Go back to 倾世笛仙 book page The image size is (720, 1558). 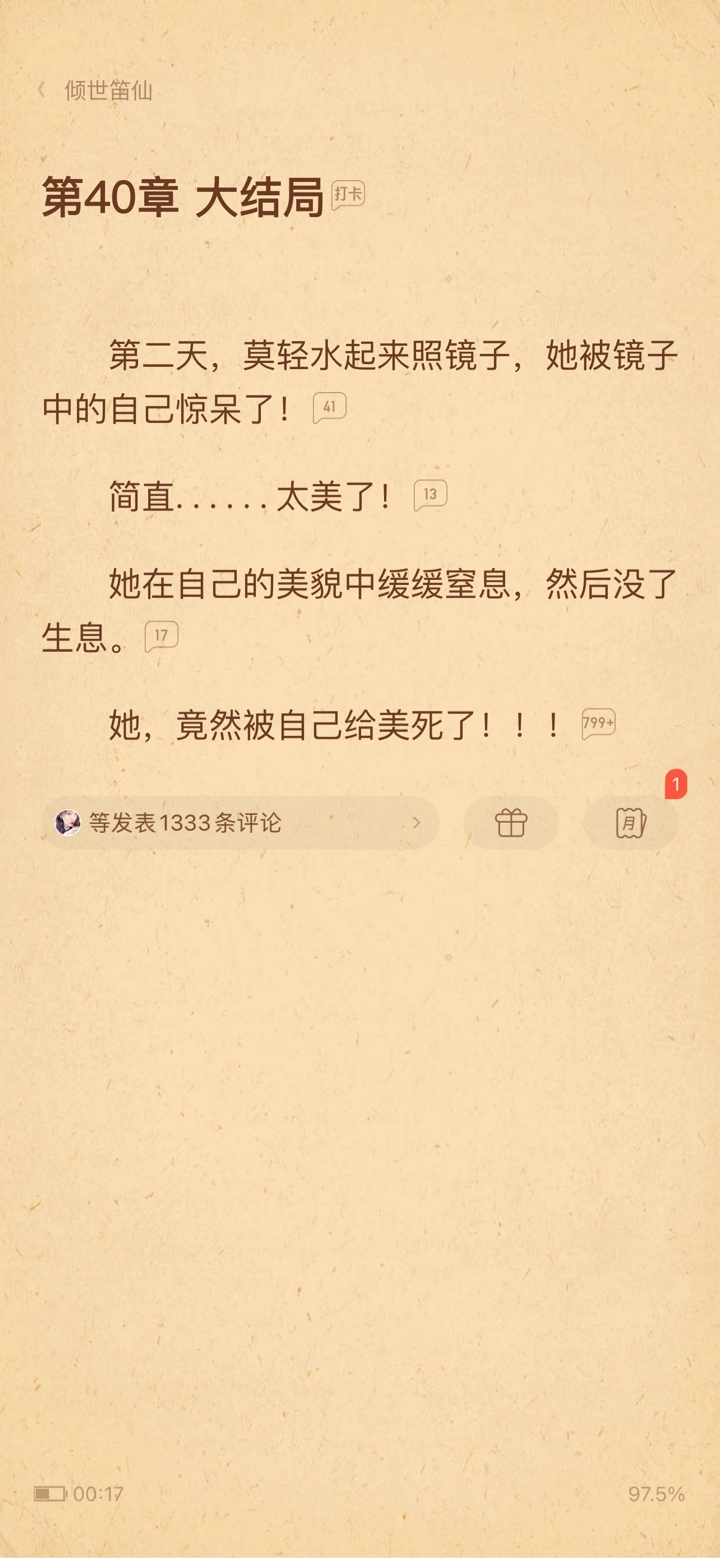95,90
